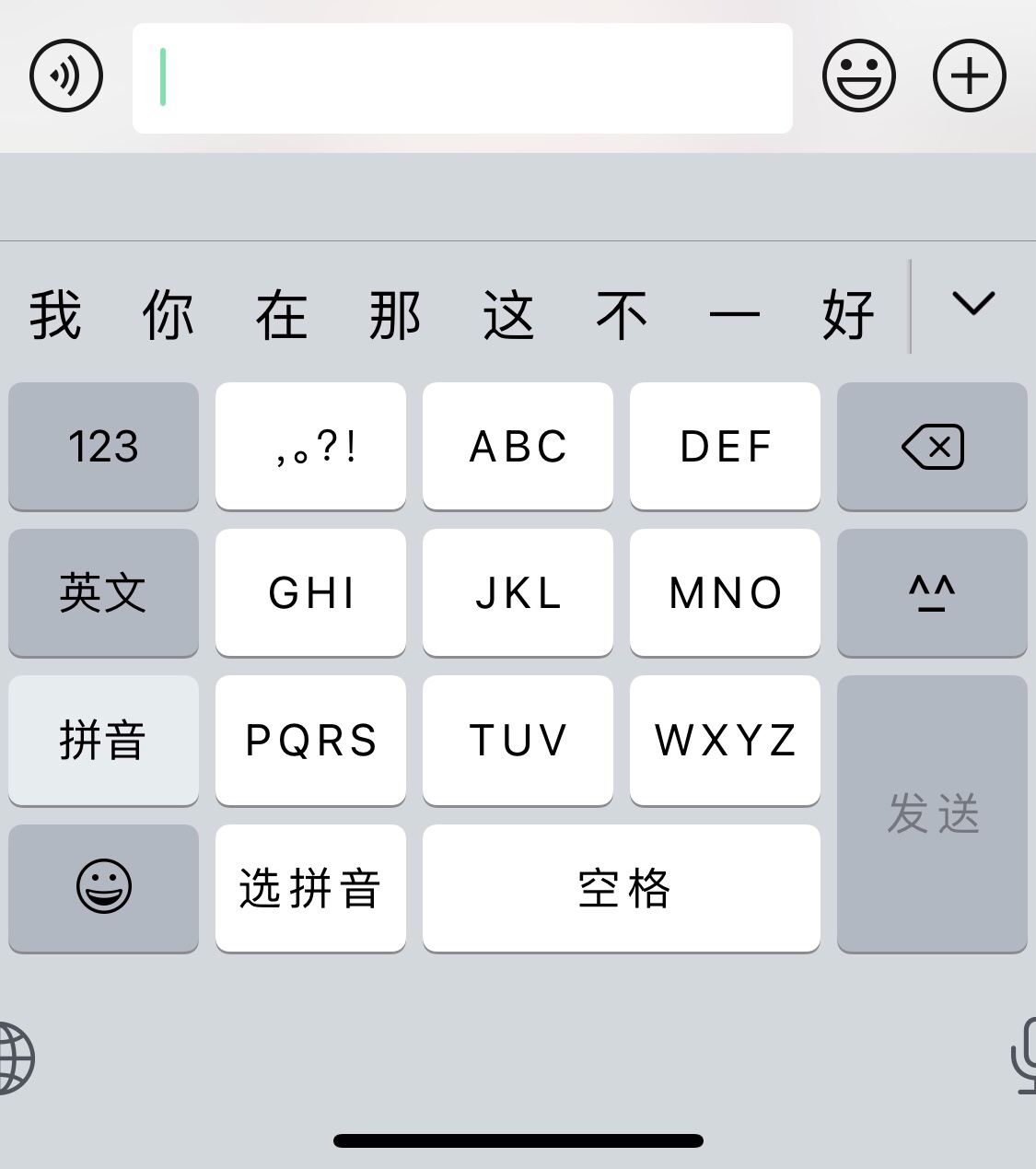Open the plus attachments menu
This screenshot has height=1169, width=1036.
click(x=970, y=76)
